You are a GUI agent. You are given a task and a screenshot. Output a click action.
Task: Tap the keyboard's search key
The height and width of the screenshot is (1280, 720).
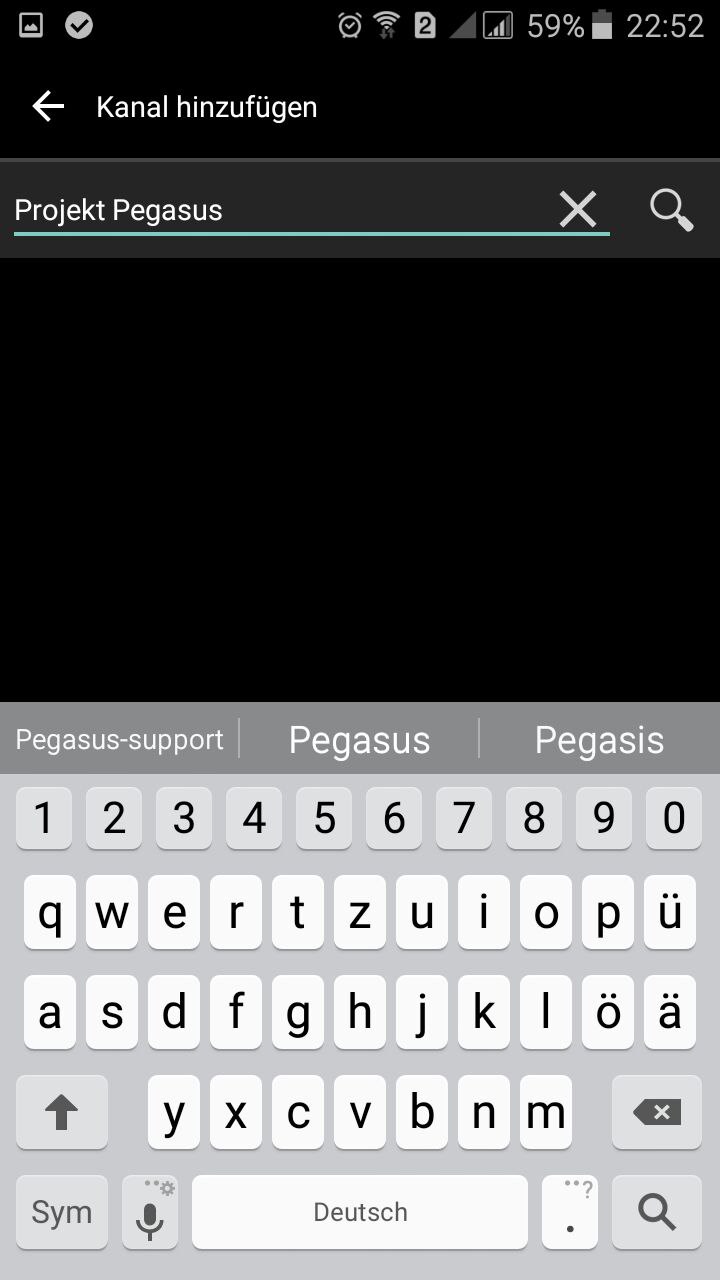click(657, 1212)
